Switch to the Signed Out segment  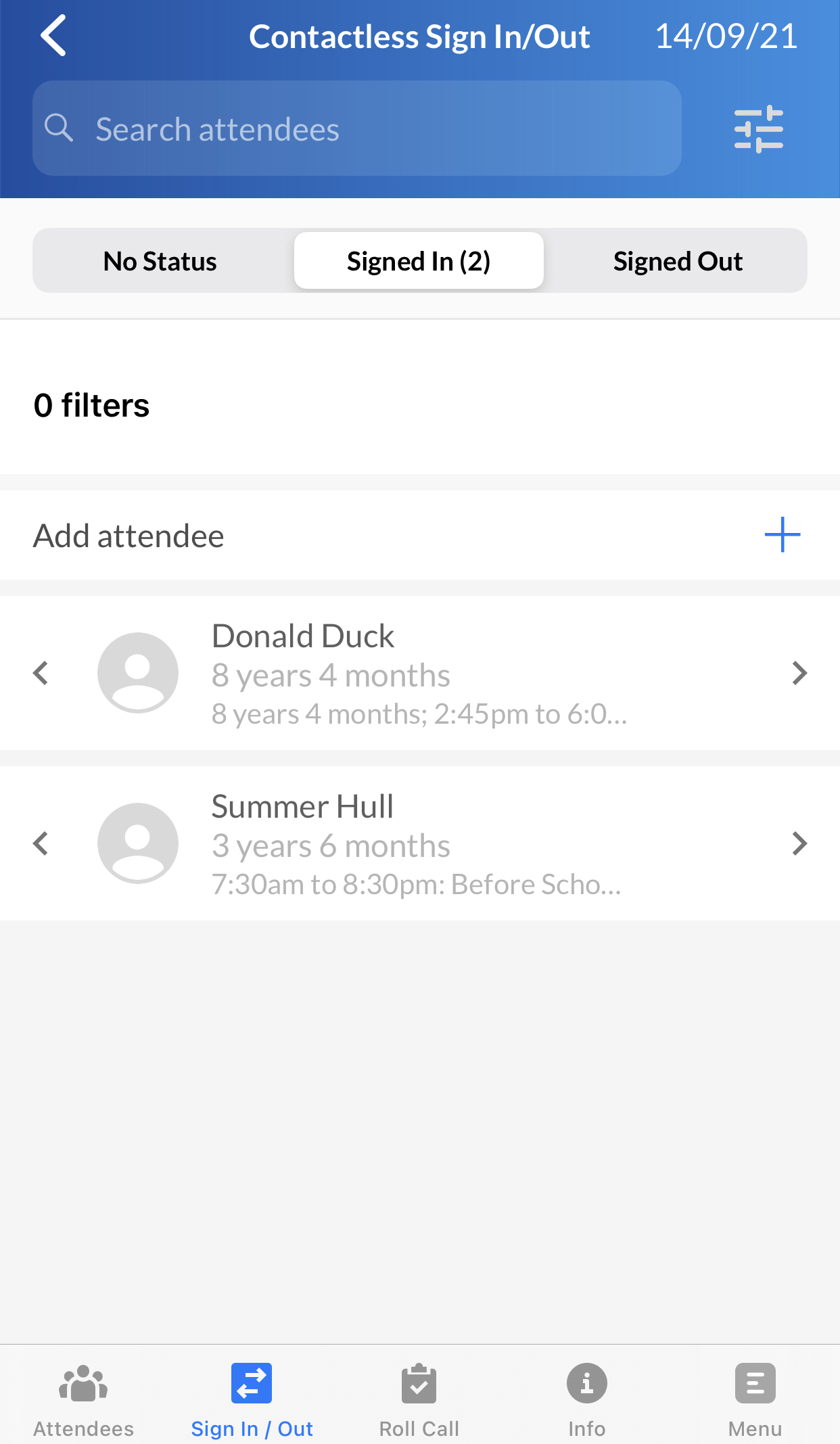pyautogui.click(x=678, y=261)
